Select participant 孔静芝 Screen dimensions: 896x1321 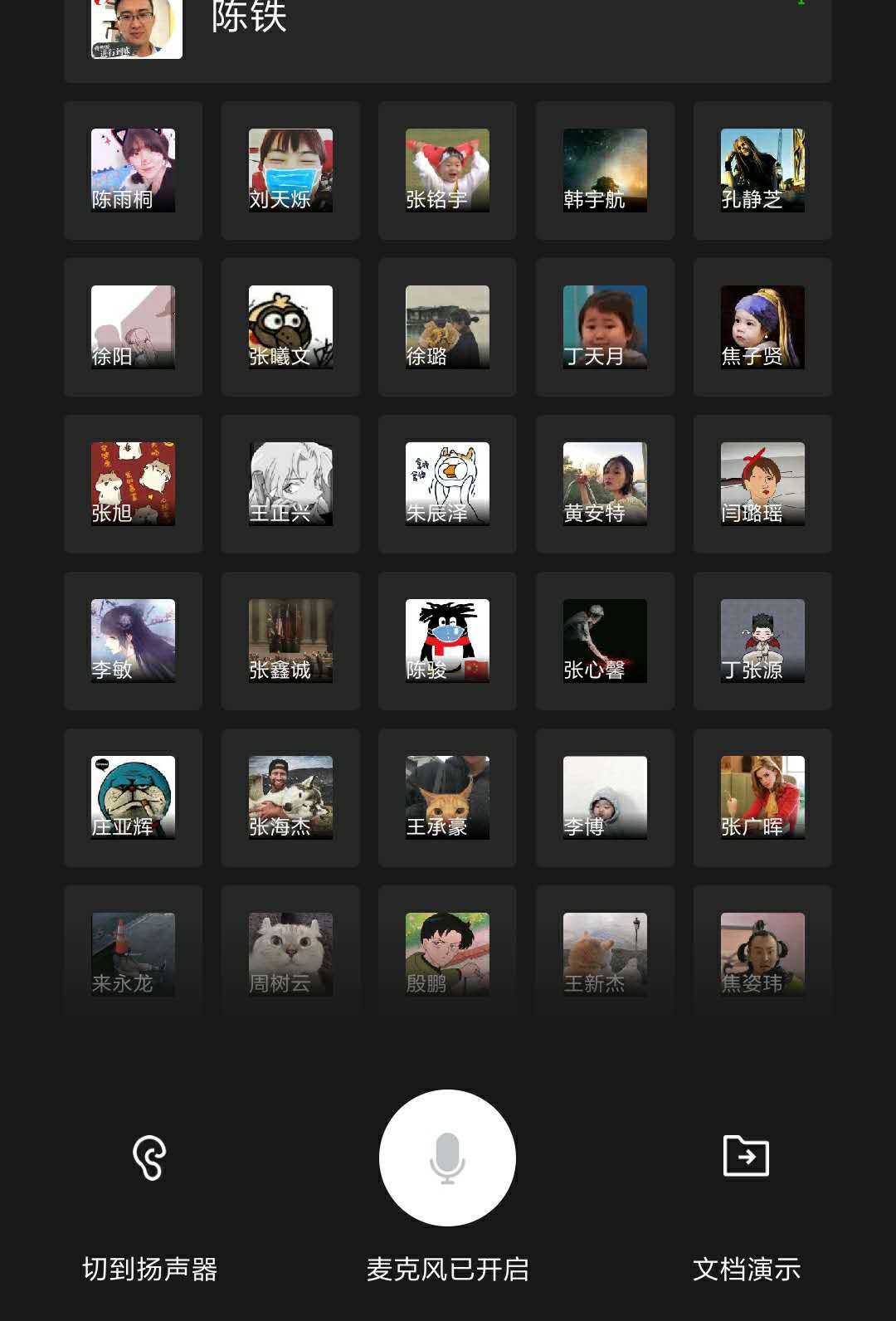coord(762,170)
